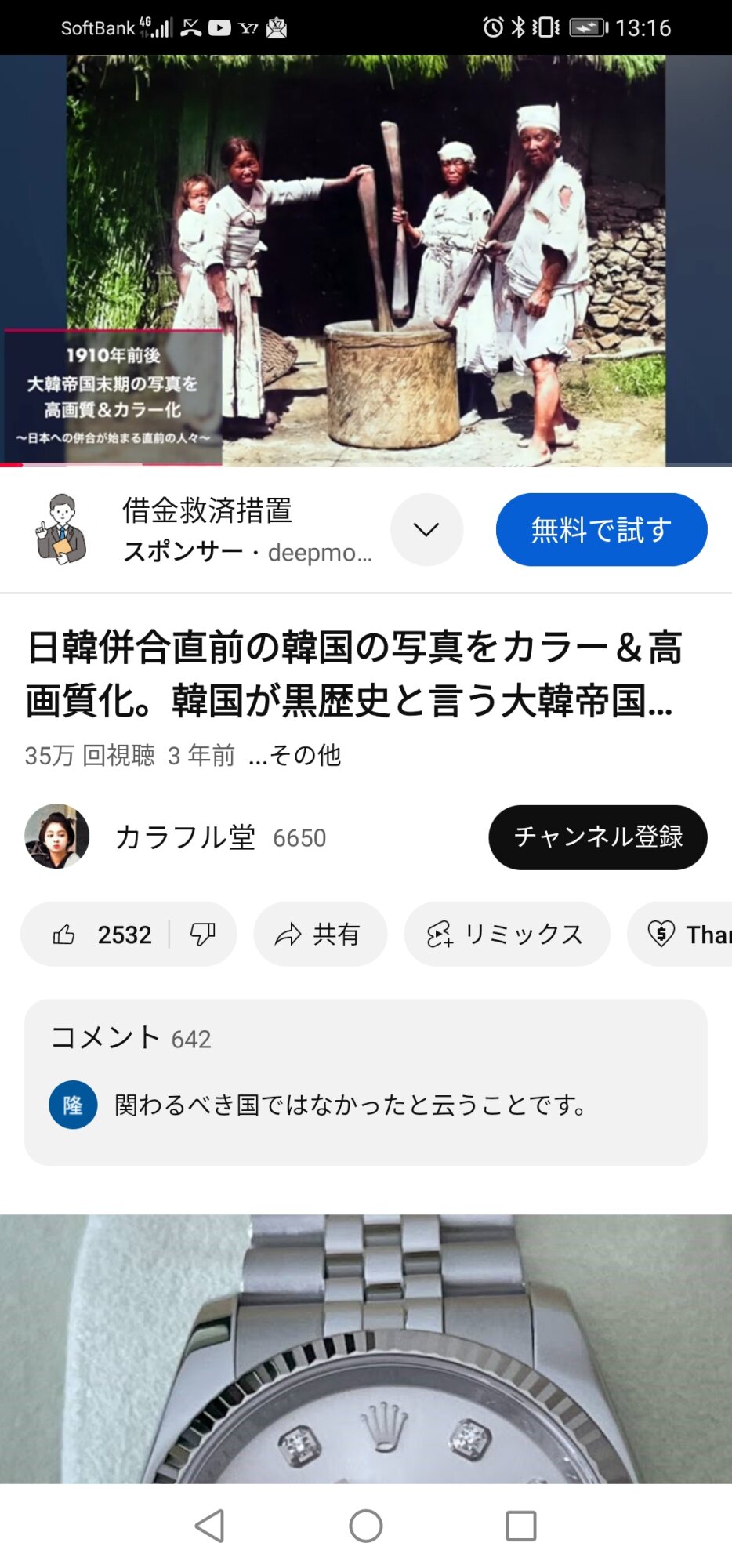The height and width of the screenshot is (1568, 732).
Task: Return to the home screen
Action: [366, 1526]
